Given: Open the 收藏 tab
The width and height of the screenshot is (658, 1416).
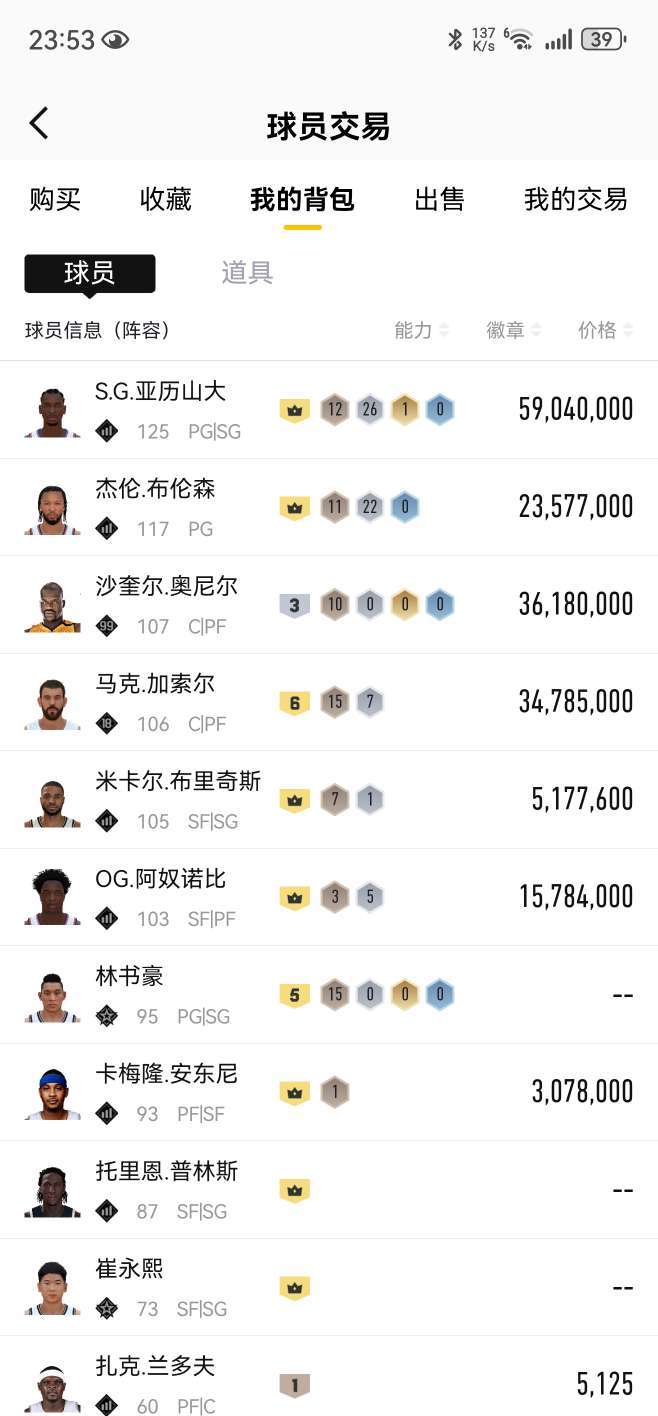Looking at the screenshot, I should tap(166, 199).
